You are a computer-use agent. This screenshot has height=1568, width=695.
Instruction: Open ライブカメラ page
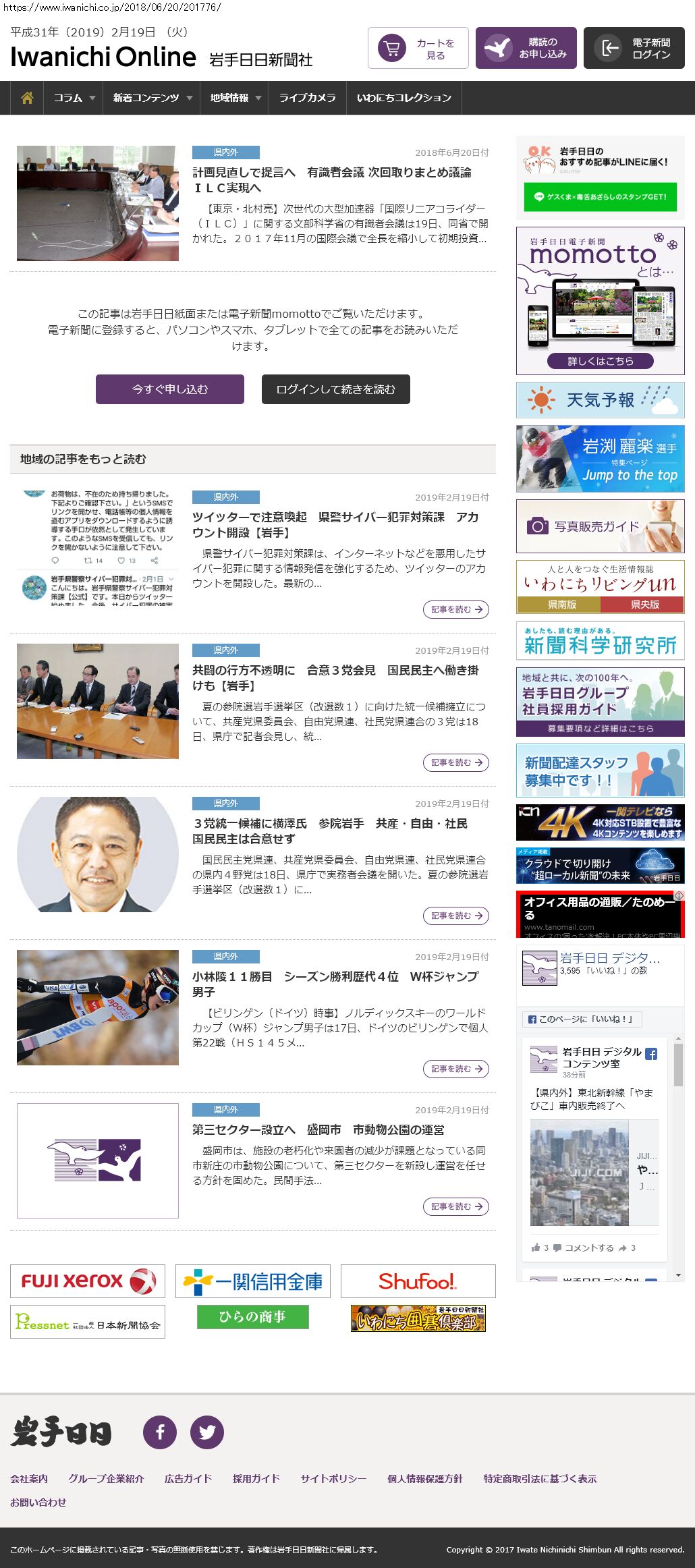pyautogui.click(x=307, y=98)
